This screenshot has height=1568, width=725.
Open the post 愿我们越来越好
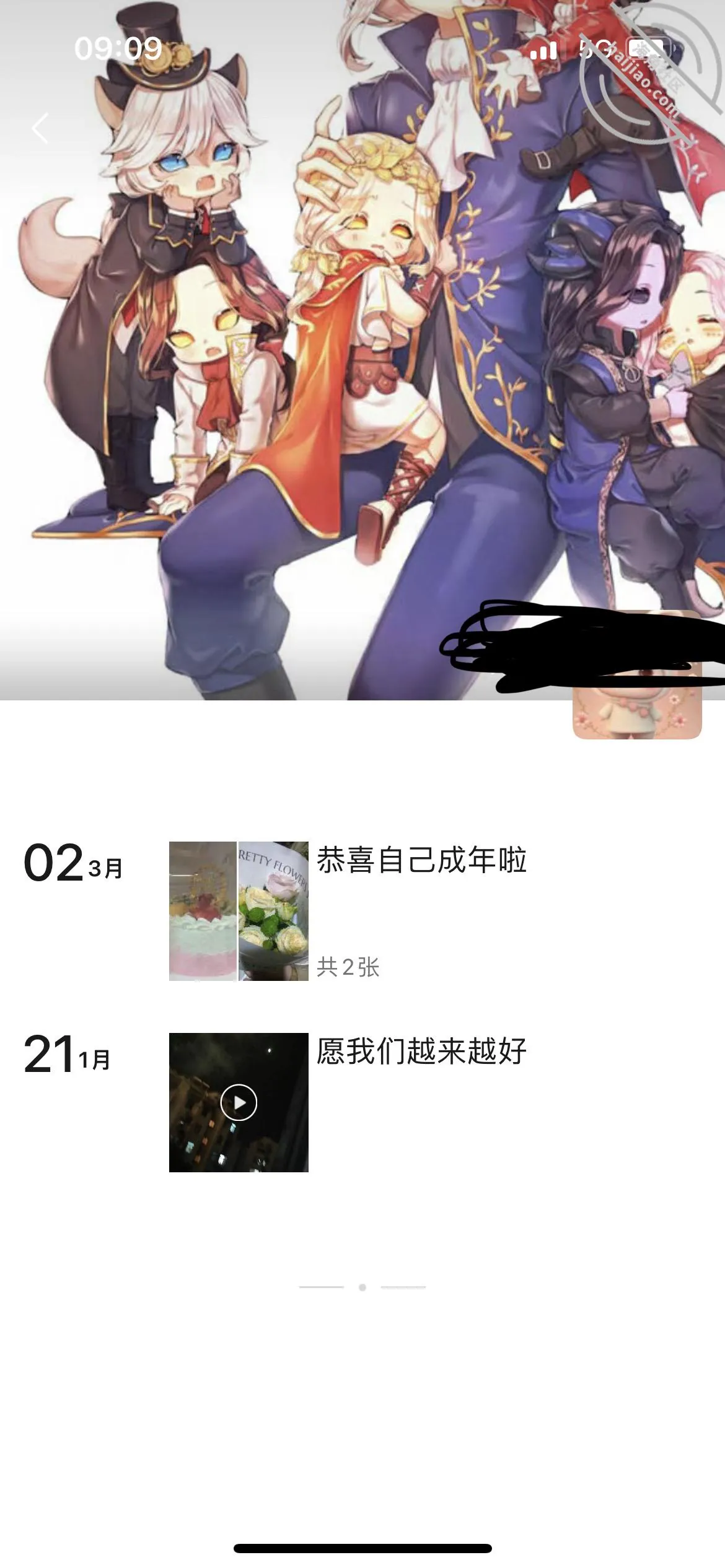tap(421, 1051)
